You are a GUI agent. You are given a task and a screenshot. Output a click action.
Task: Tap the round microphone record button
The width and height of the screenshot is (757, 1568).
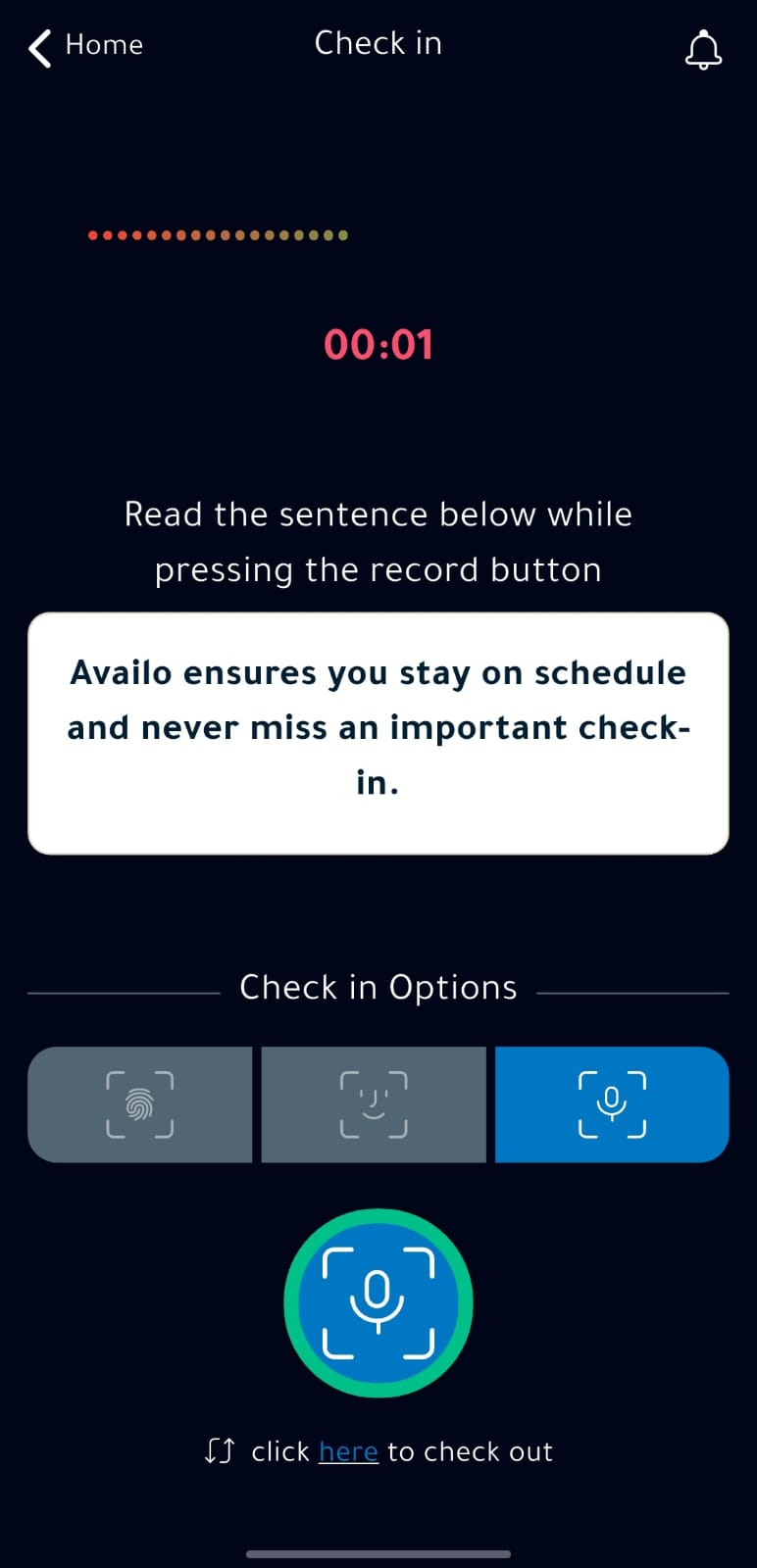378,1303
